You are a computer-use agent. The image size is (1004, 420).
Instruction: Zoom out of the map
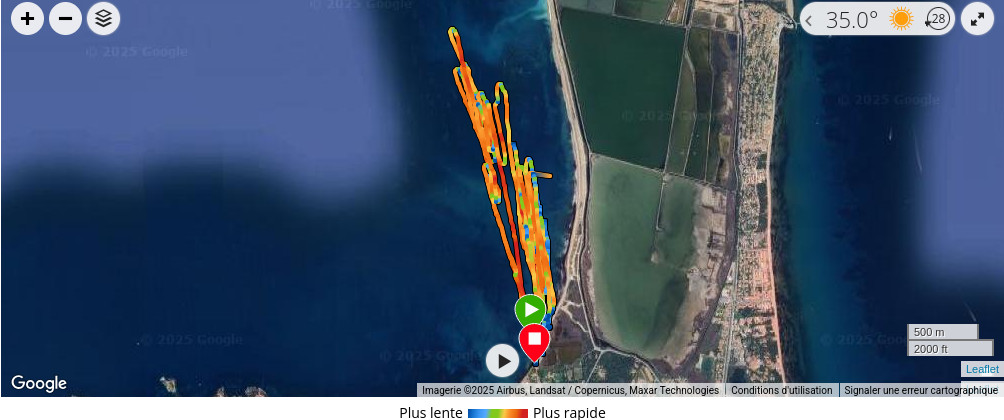point(65,18)
